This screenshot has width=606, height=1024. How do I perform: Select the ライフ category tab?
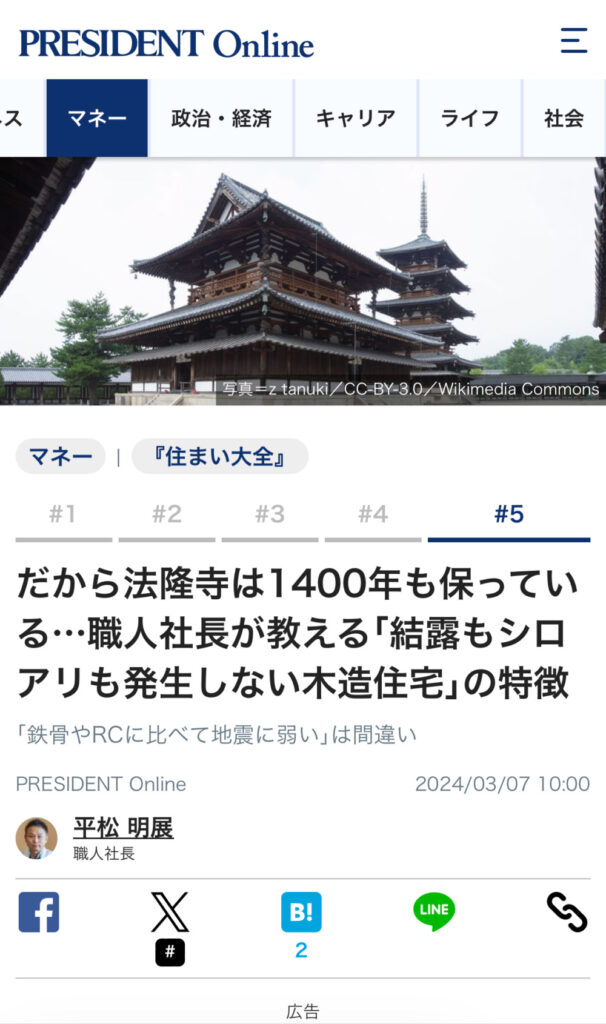tap(469, 118)
